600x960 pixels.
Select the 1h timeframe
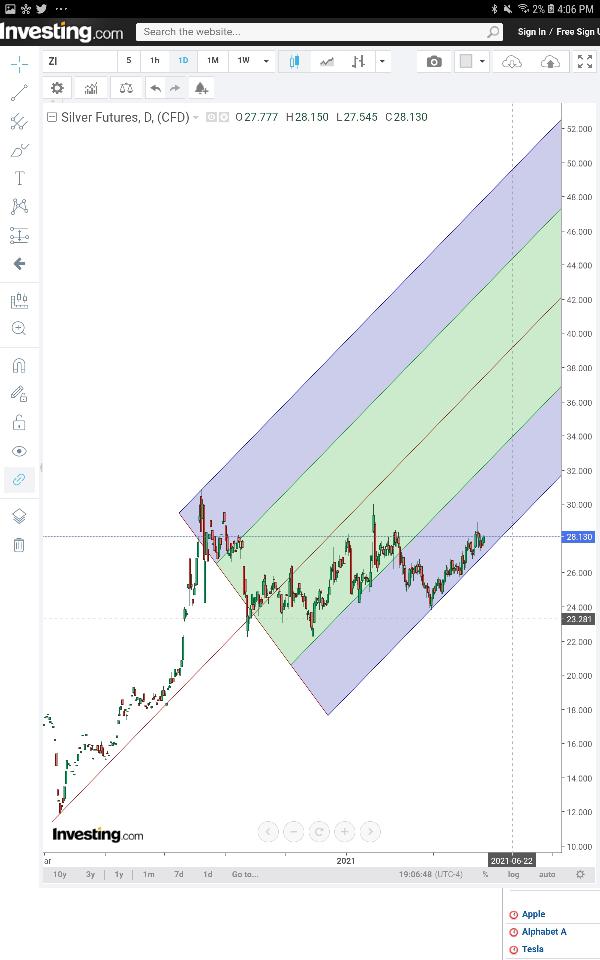(155, 61)
